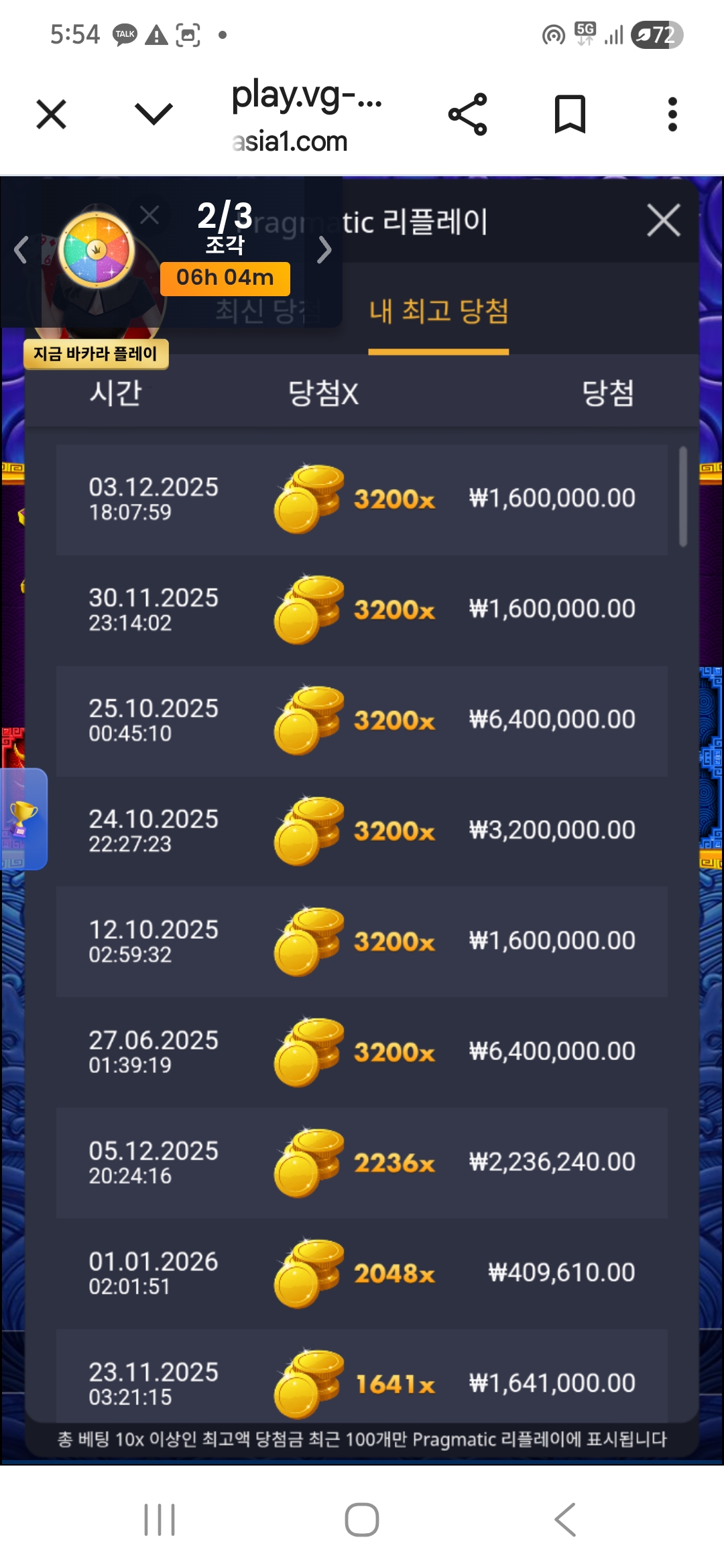
Task: Switch to the 최신 당첨 tab
Action: (x=268, y=312)
